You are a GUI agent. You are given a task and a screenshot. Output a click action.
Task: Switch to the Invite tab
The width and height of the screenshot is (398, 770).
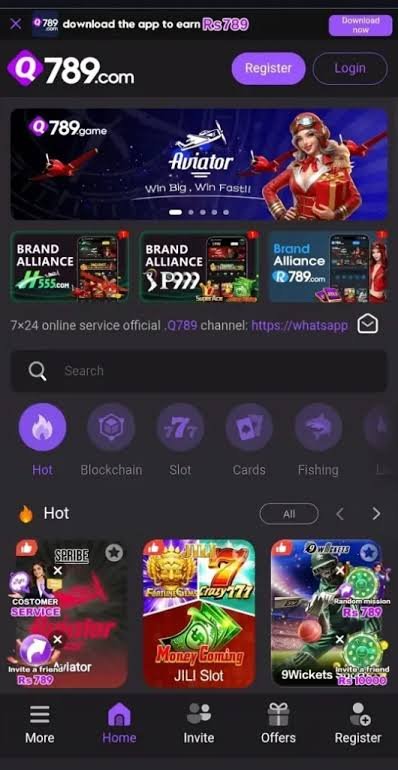tap(199, 724)
